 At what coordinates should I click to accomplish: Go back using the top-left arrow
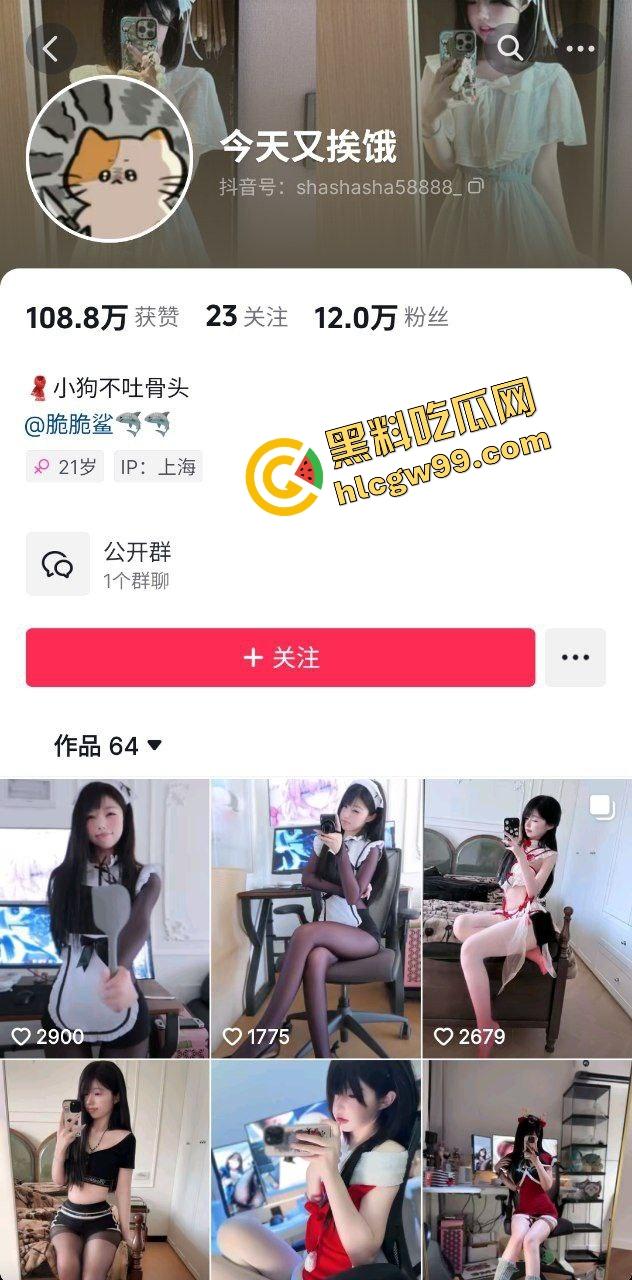pos(51,48)
